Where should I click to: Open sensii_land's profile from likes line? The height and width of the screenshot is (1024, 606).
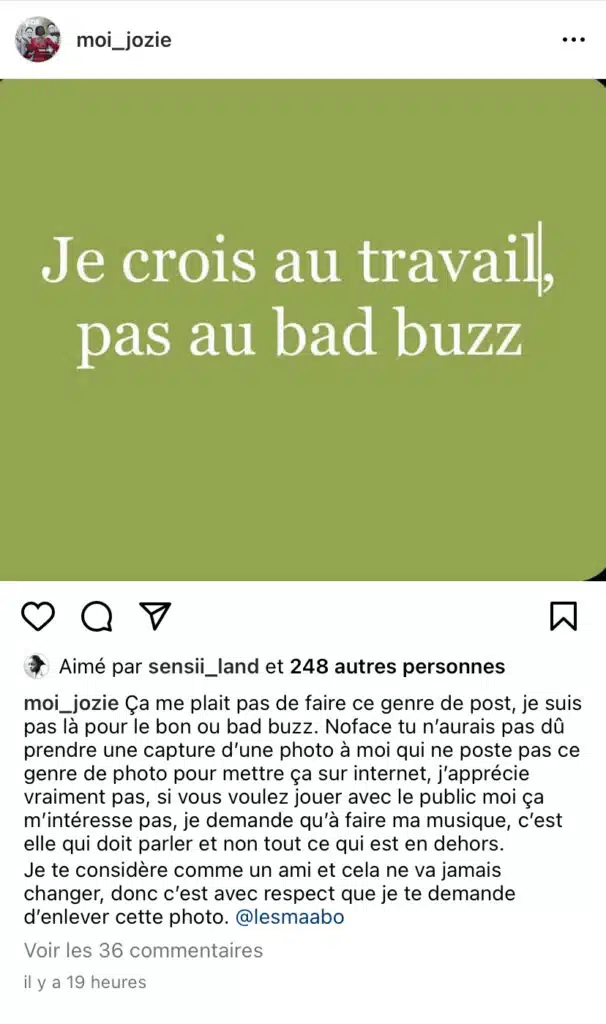point(203,667)
